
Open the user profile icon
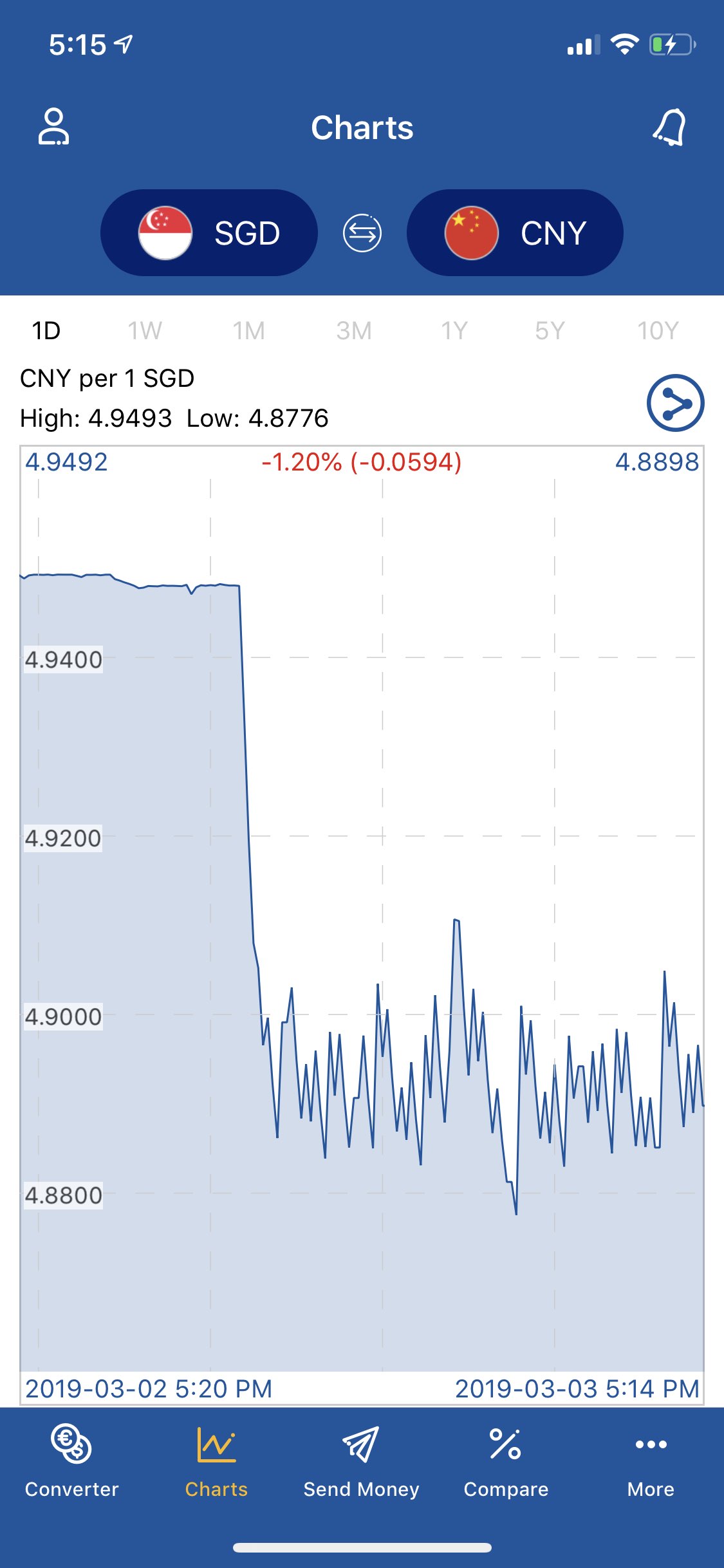pyautogui.click(x=53, y=127)
